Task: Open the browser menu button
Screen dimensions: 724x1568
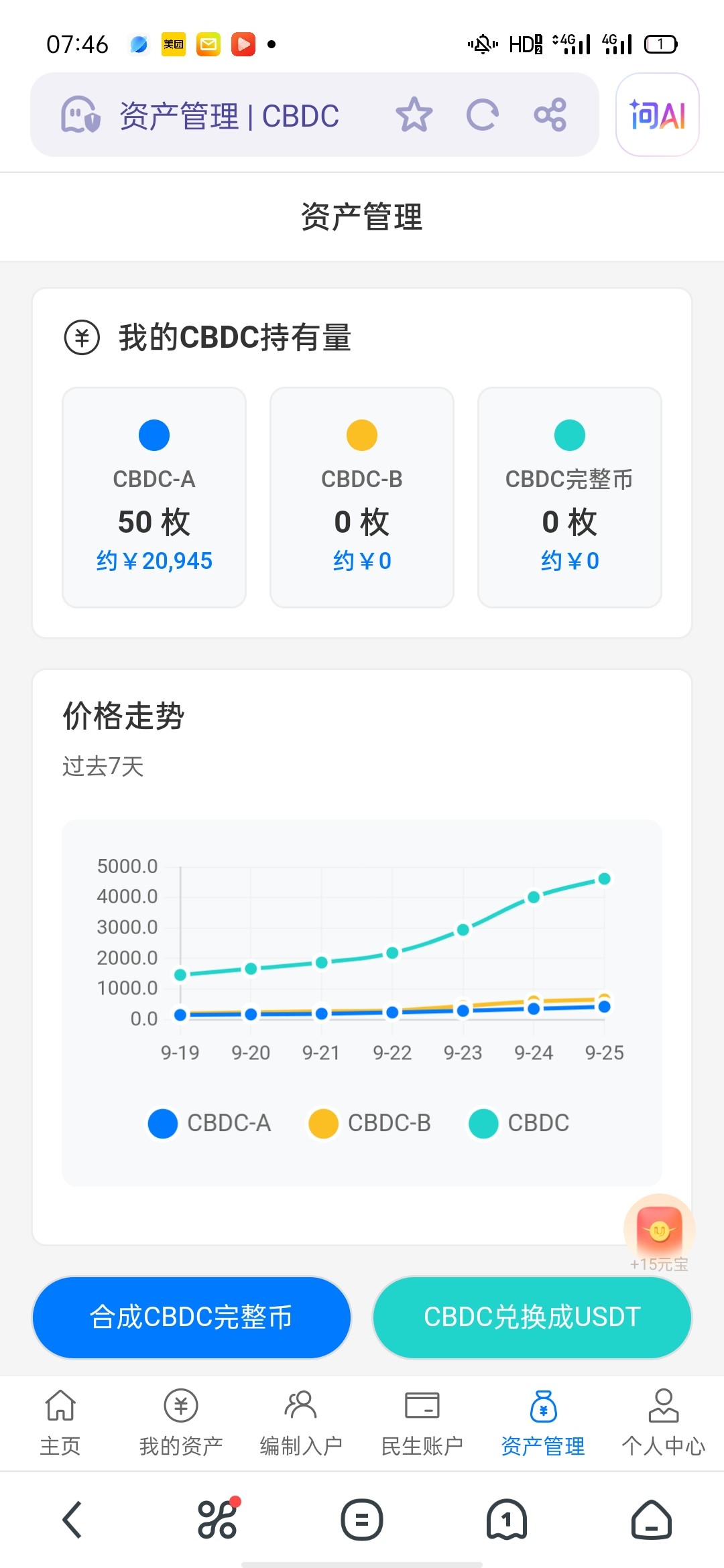Action: click(362, 1520)
